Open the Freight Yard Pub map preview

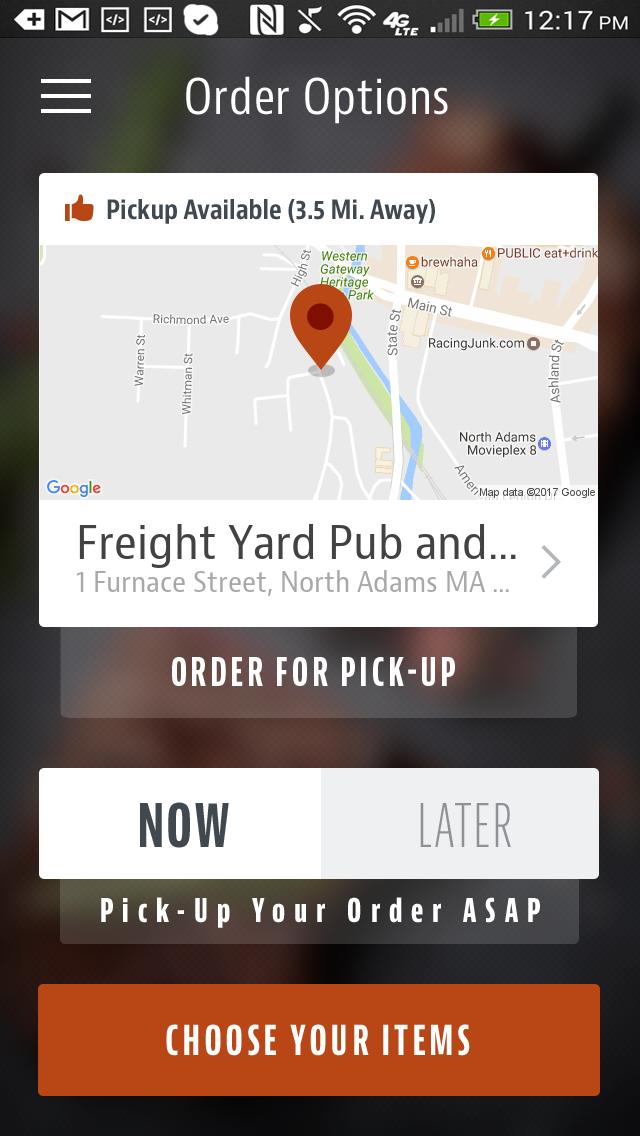(x=318, y=372)
